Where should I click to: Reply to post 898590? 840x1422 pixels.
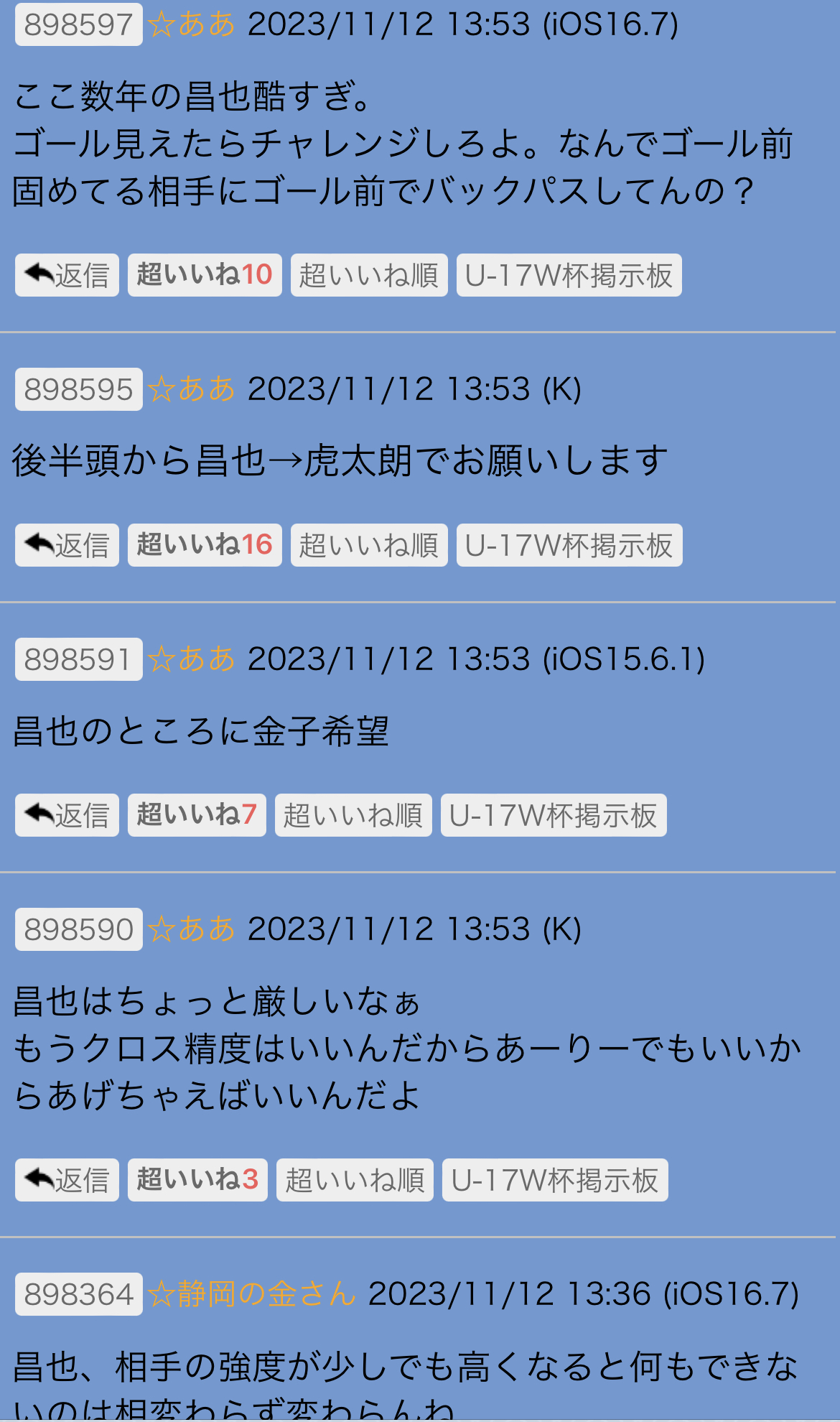coord(67,1180)
